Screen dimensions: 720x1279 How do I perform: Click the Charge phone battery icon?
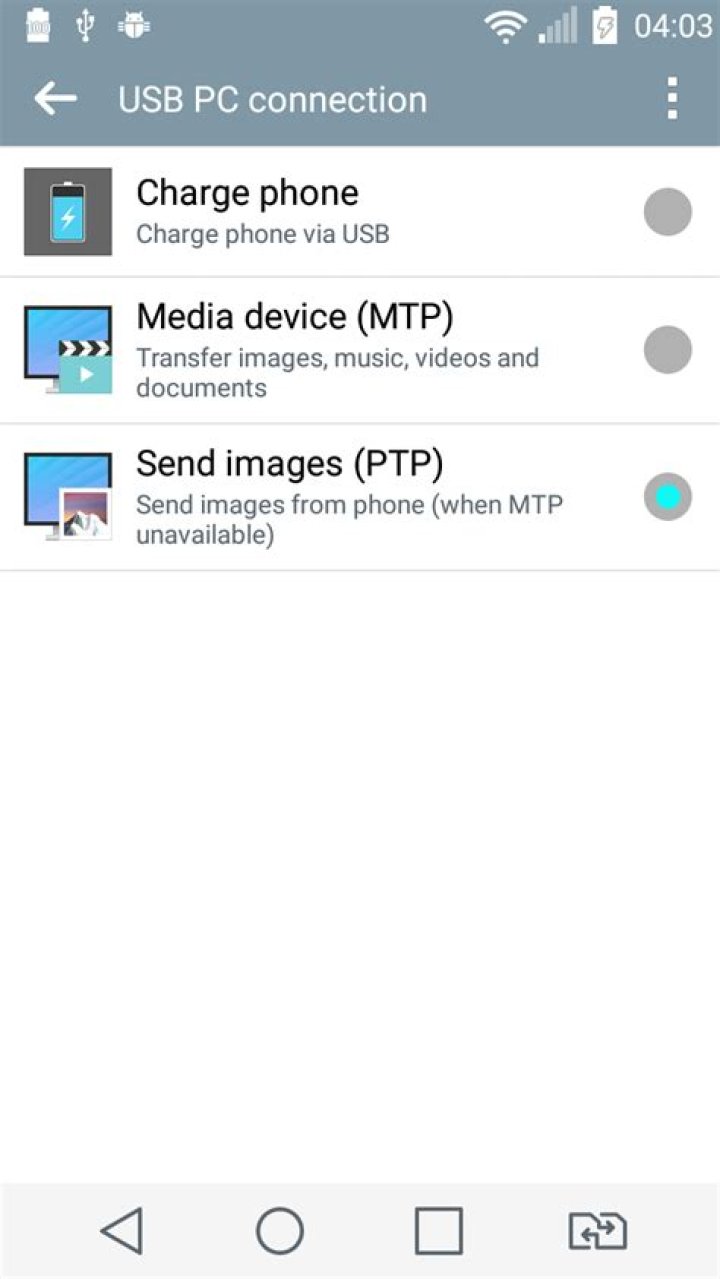coord(67,211)
